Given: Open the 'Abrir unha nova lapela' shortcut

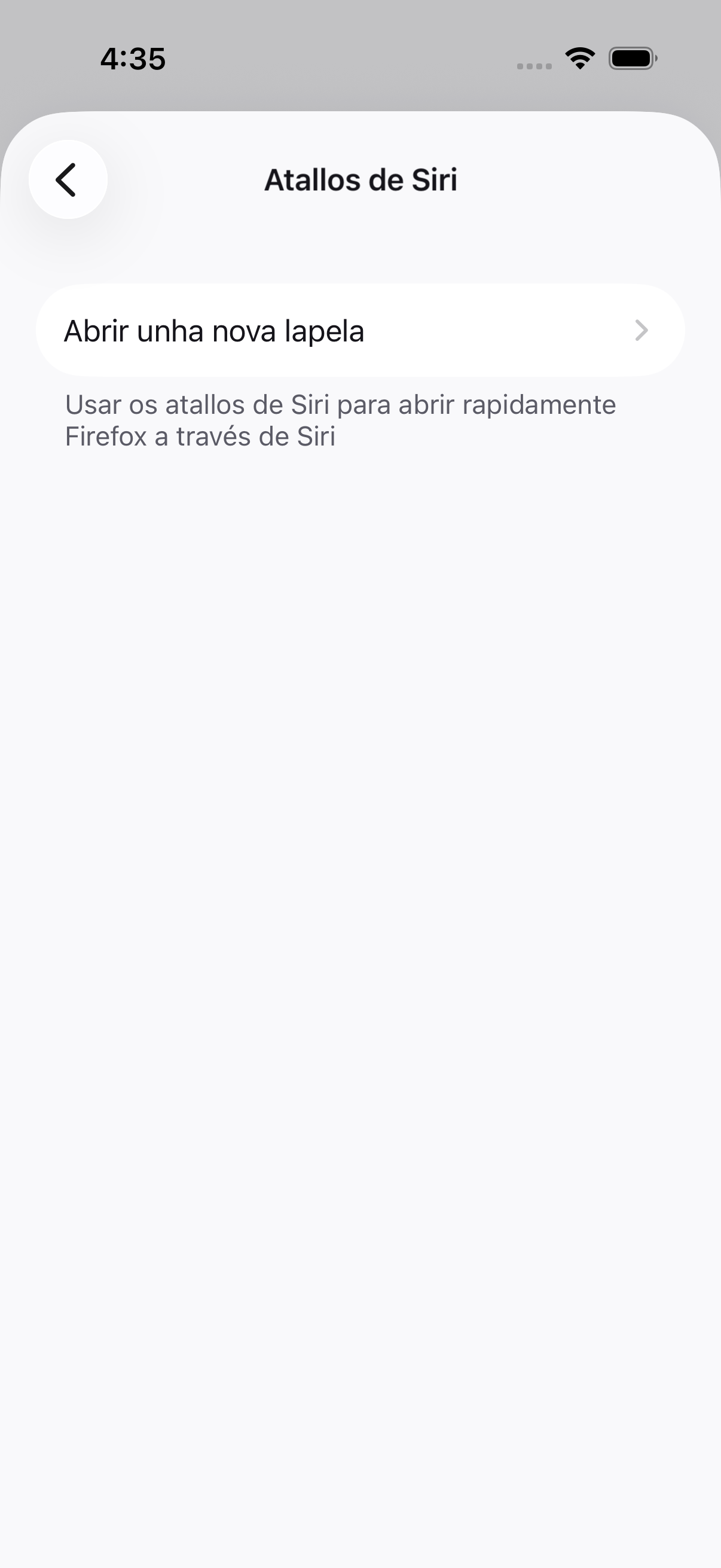Looking at the screenshot, I should tap(359, 331).
